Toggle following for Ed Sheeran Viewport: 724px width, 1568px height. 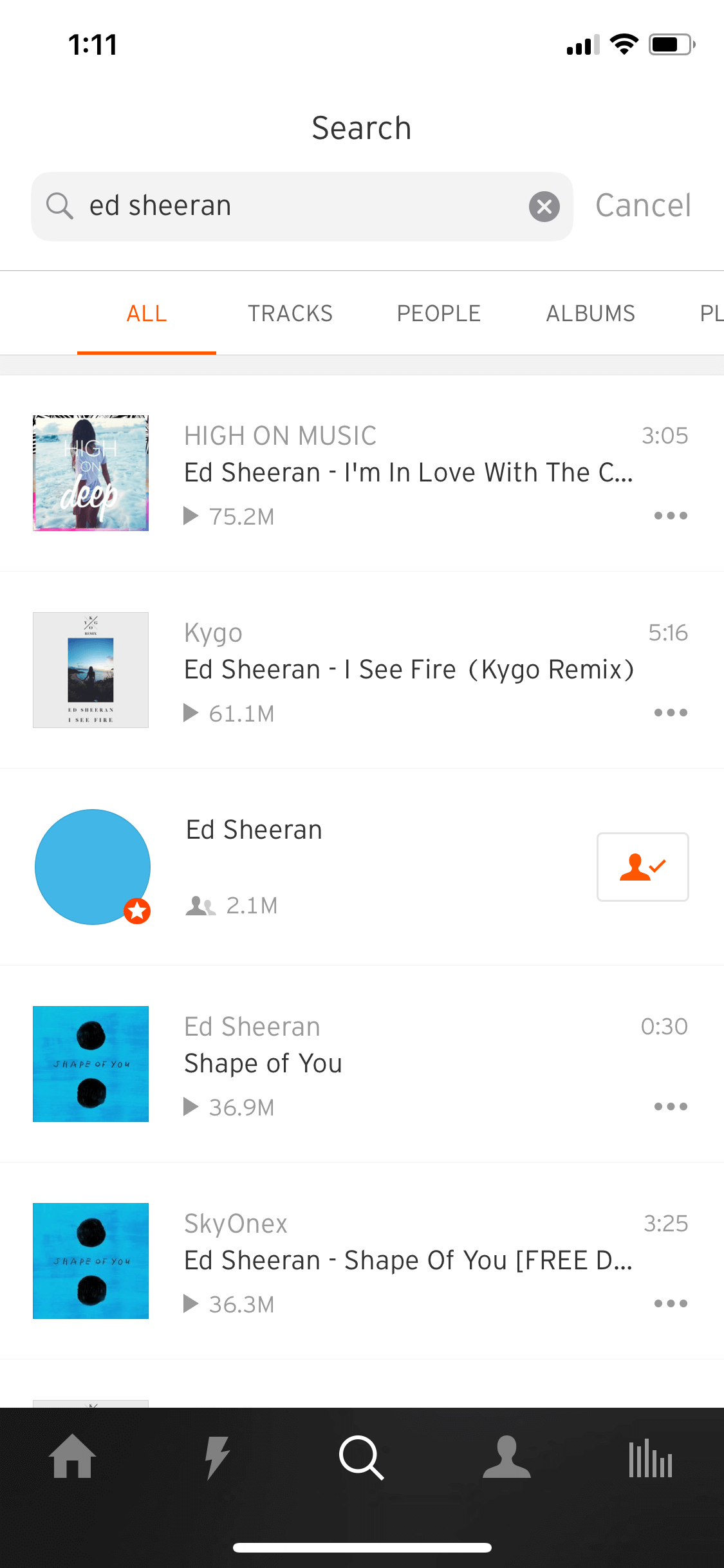click(x=642, y=867)
